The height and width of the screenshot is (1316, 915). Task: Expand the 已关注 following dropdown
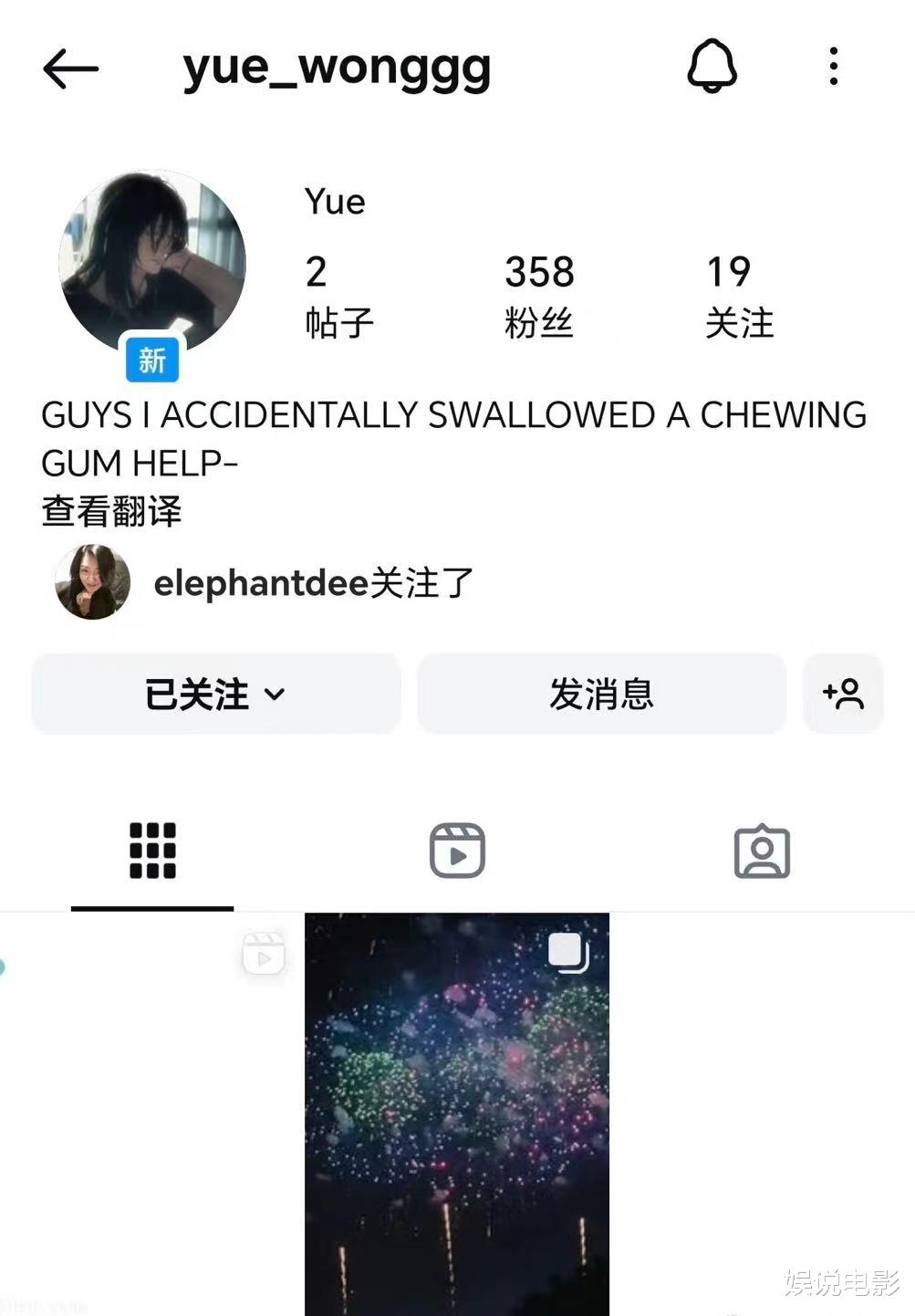(x=216, y=694)
